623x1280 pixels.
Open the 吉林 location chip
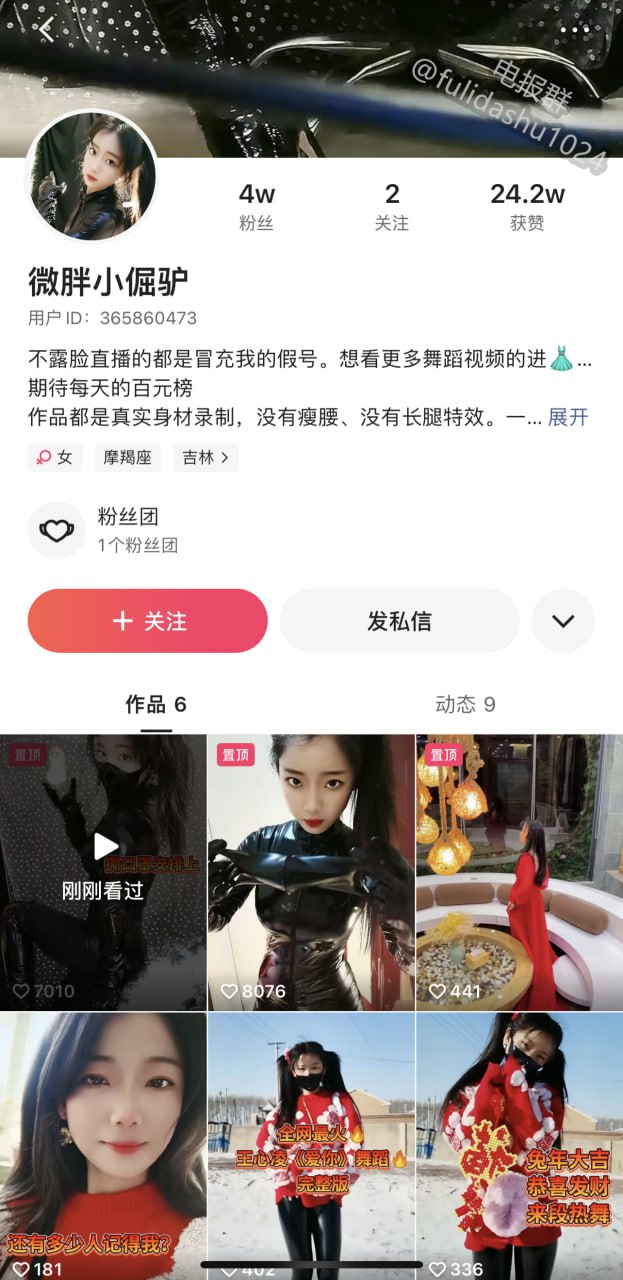[x=205, y=458]
